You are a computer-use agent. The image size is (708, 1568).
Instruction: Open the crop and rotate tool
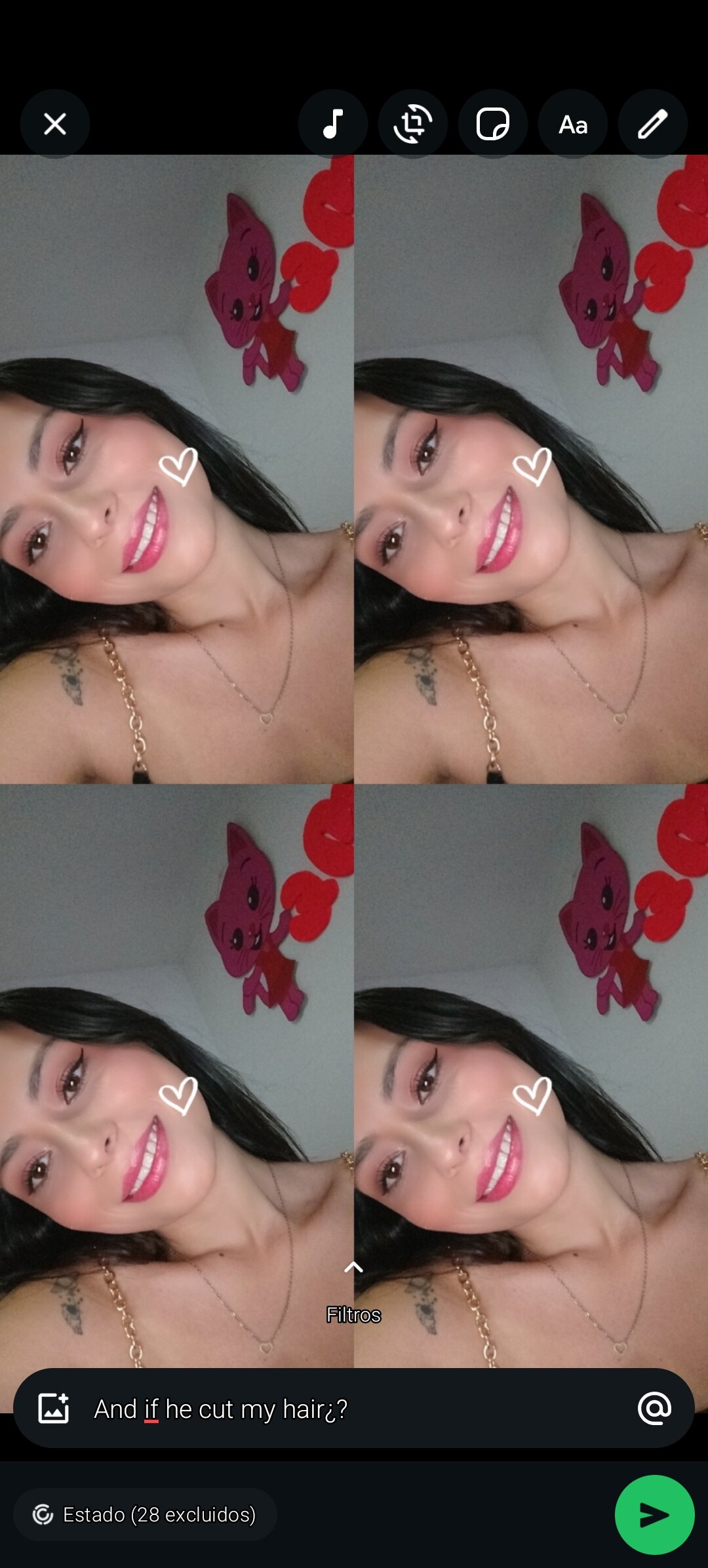tap(413, 124)
